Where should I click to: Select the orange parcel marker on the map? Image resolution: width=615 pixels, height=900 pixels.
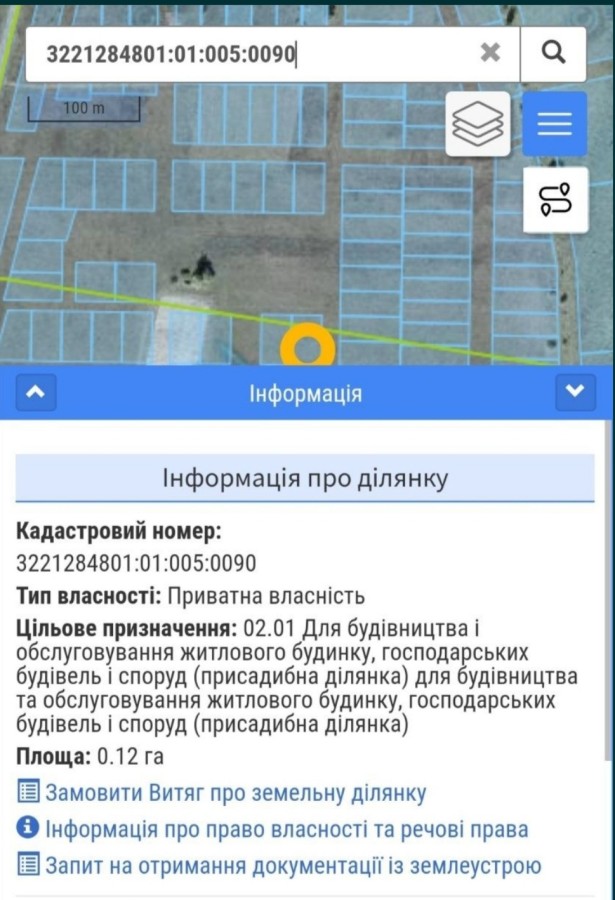tap(307, 348)
